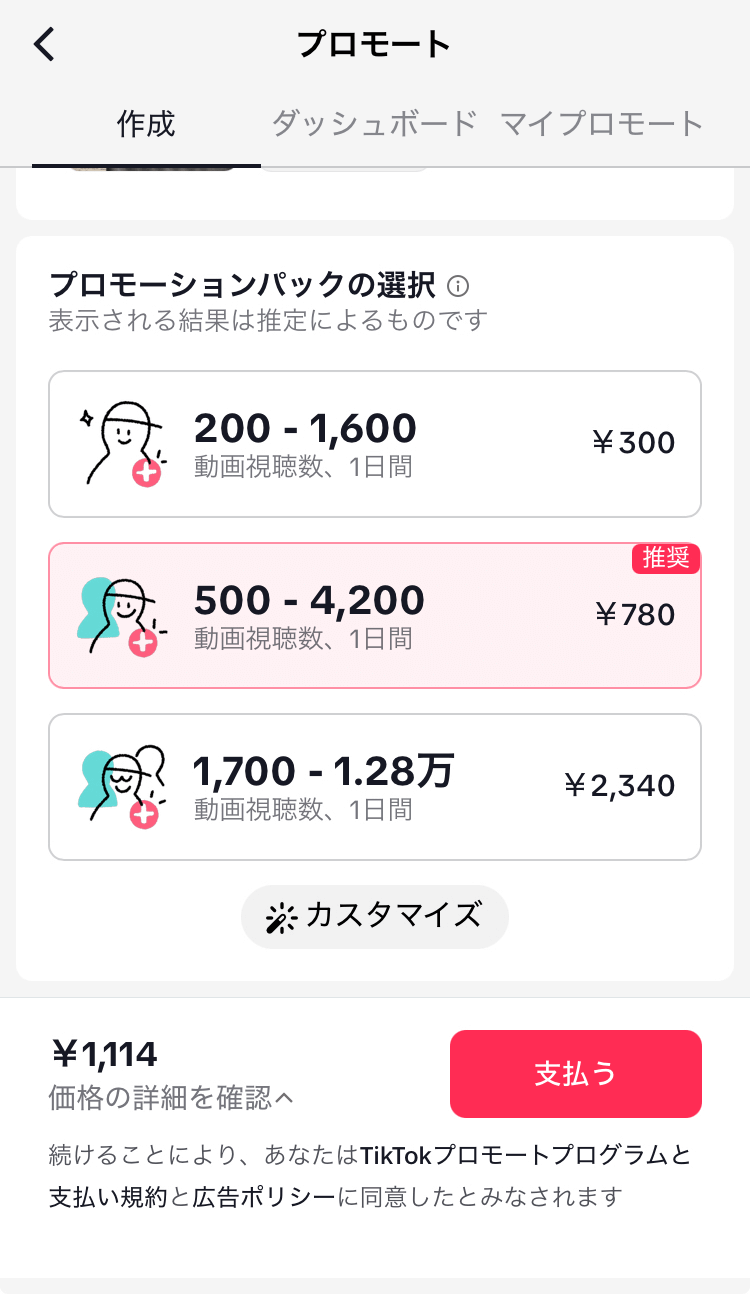The width and height of the screenshot is (750, 1294).
Task: Tap the カスタマイズ button
Action: [375, 916]
